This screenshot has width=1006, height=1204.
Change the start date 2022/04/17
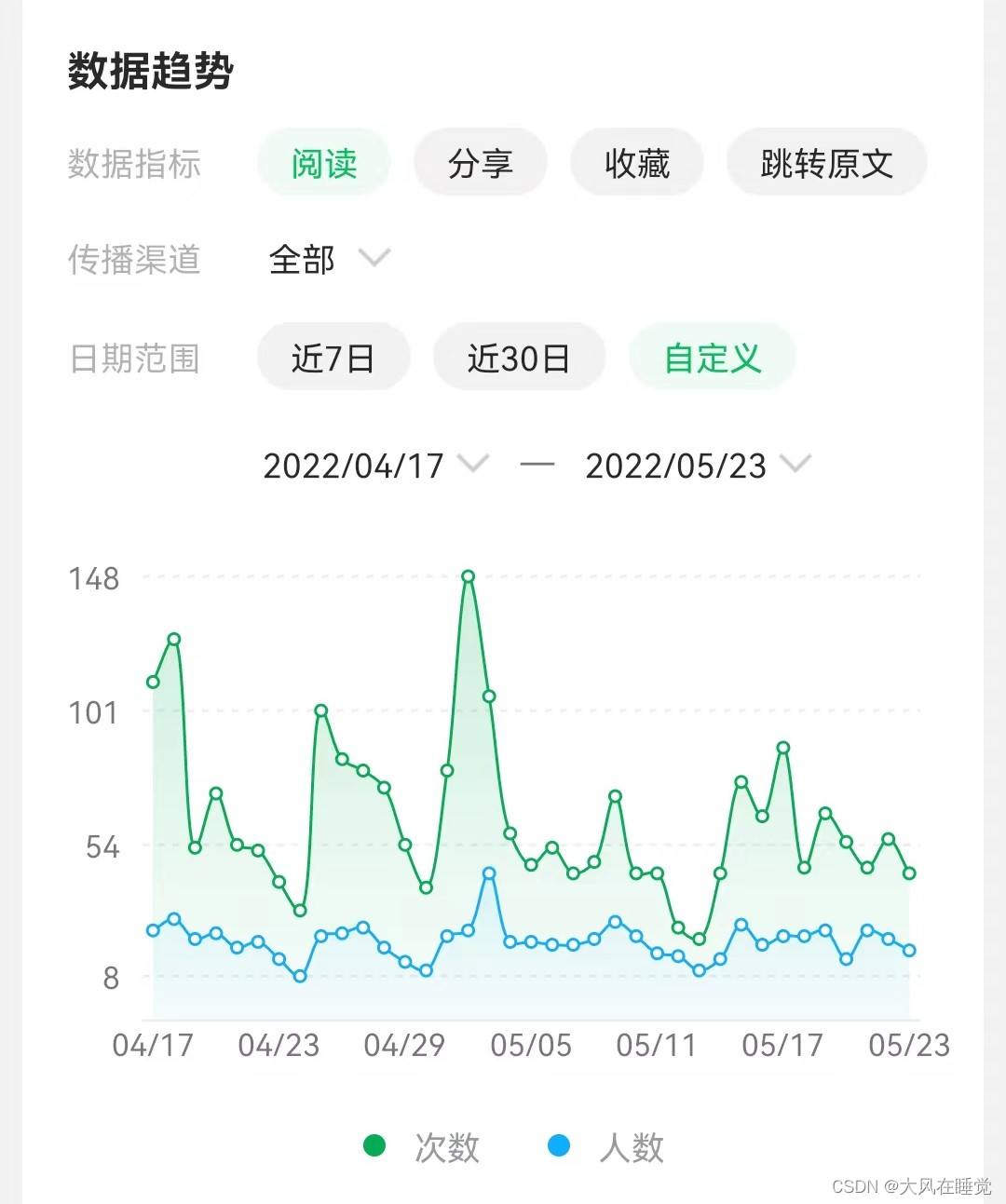374,466
